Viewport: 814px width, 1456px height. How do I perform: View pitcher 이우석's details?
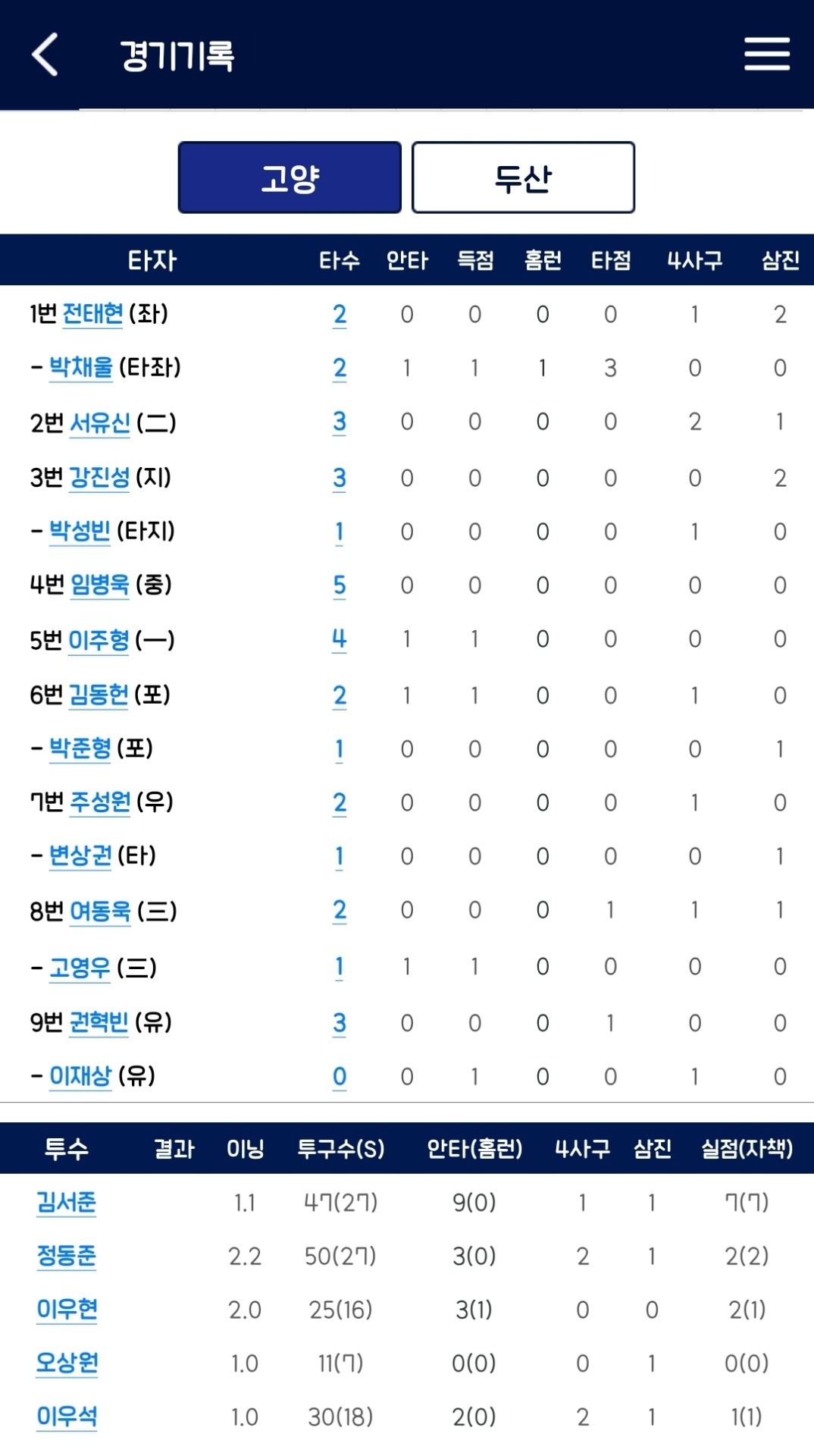click(67, 1417)
